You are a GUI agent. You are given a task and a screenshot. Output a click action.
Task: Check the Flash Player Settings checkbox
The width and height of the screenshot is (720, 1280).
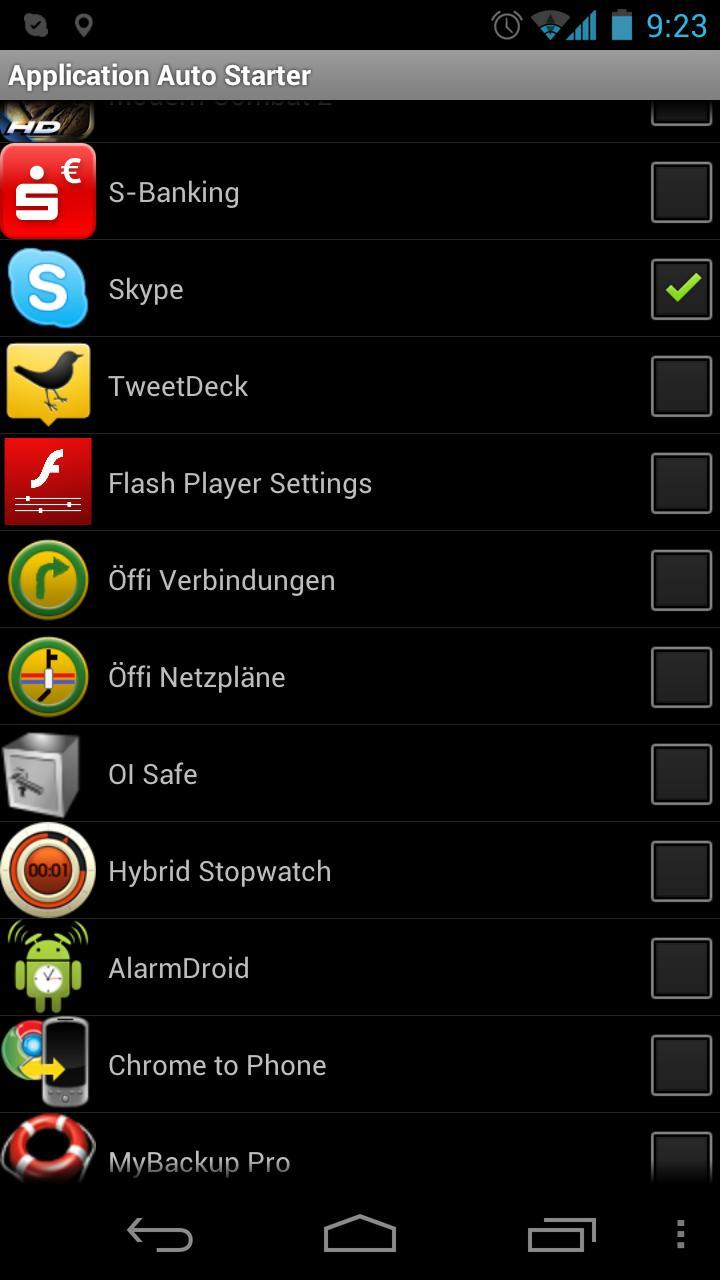[681, 482]
